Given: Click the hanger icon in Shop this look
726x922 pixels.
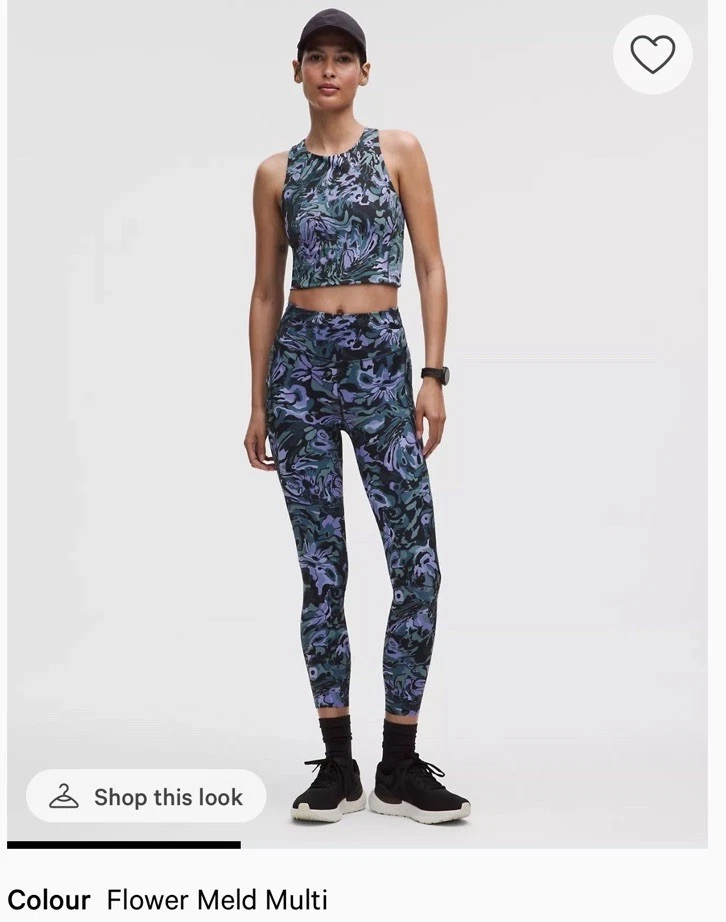Looking at the screenshot, I should point(65,797).
